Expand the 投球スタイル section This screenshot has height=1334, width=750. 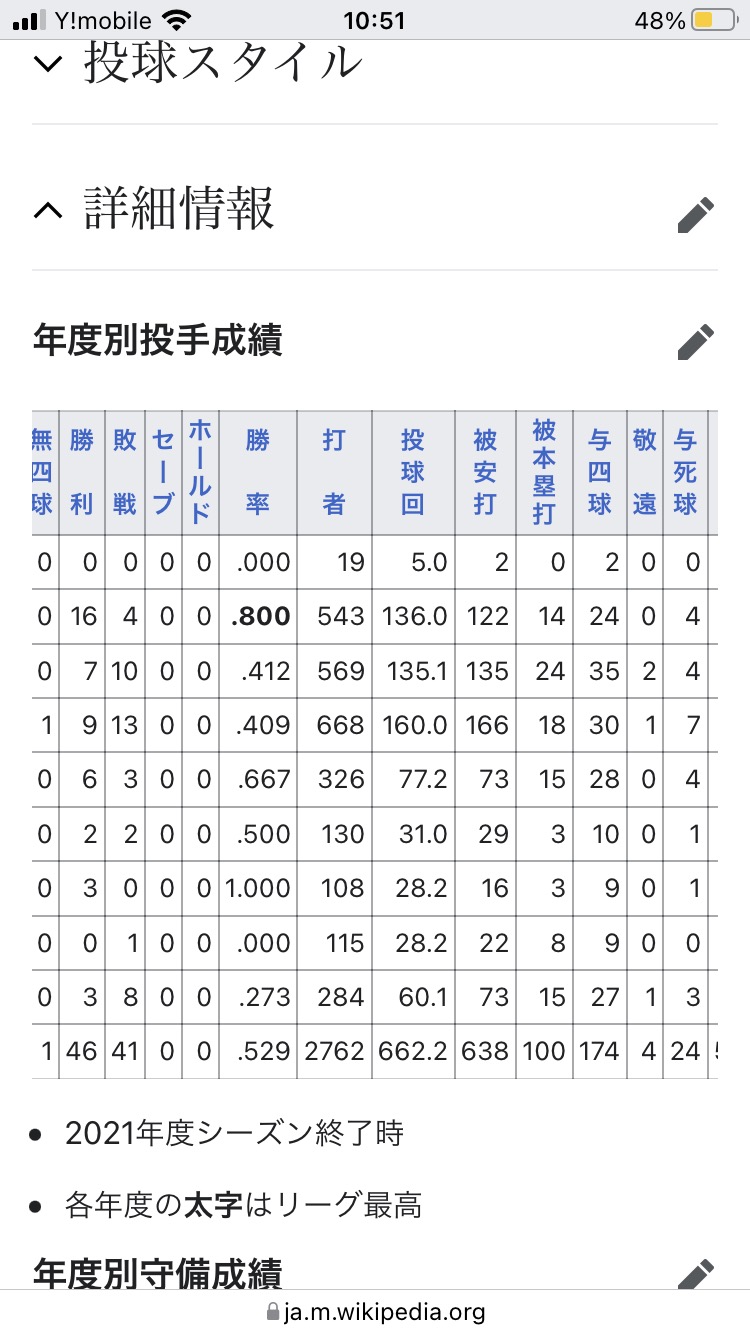(x=47, y=65)
